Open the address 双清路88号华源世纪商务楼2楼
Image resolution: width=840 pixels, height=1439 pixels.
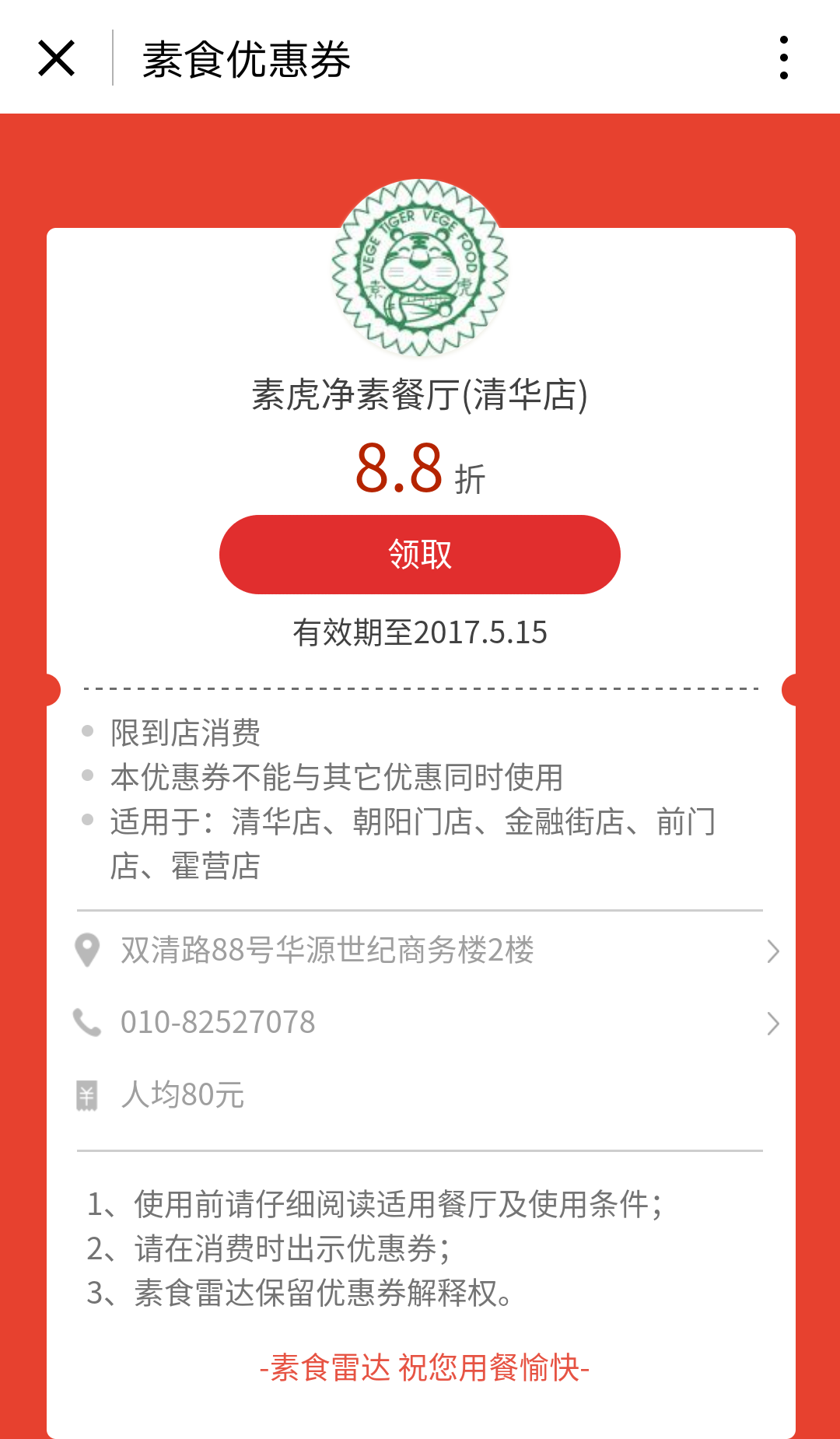[420, 951]
